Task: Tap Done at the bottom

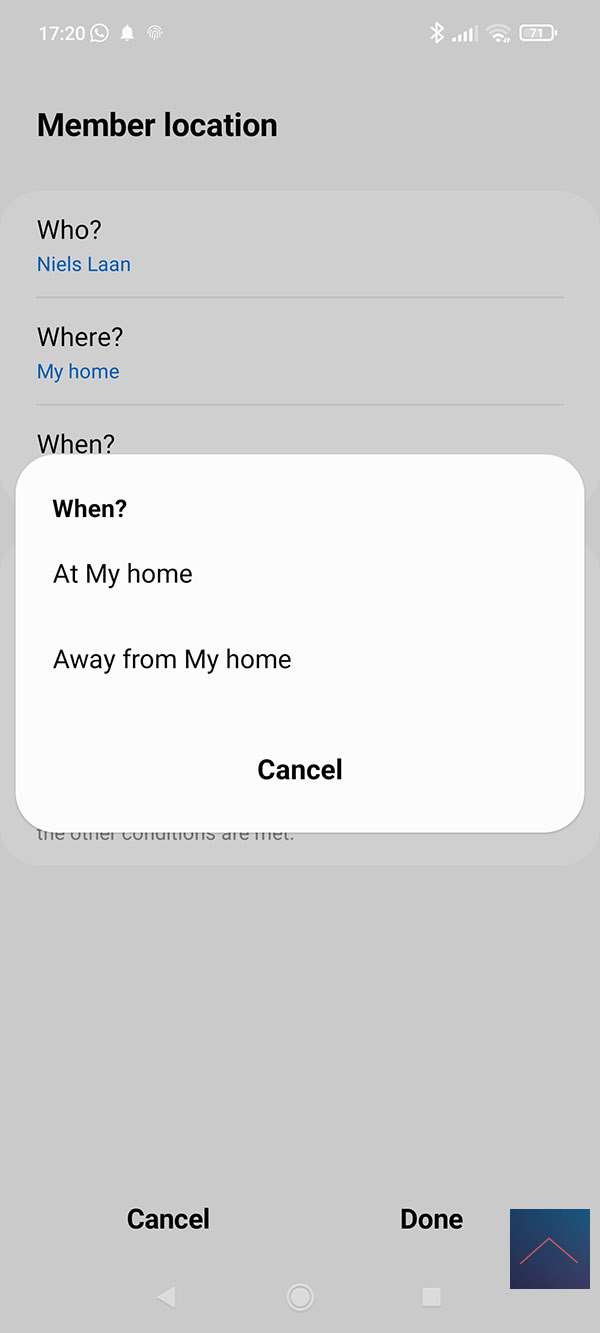Action: pos(431,1219)
